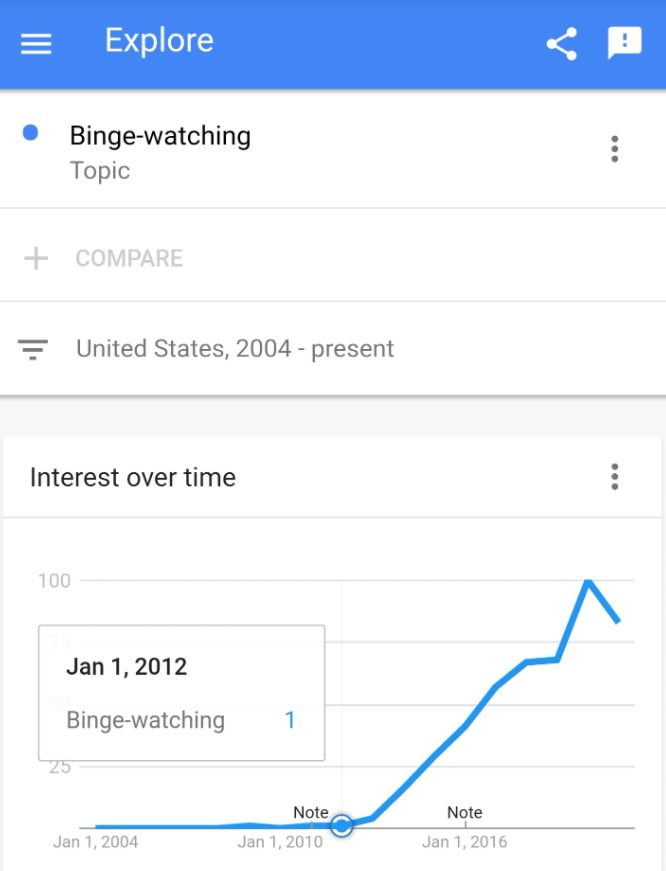Open the Interest over time options menu
This screenshot has width=666, height=871.
(614, 477)
